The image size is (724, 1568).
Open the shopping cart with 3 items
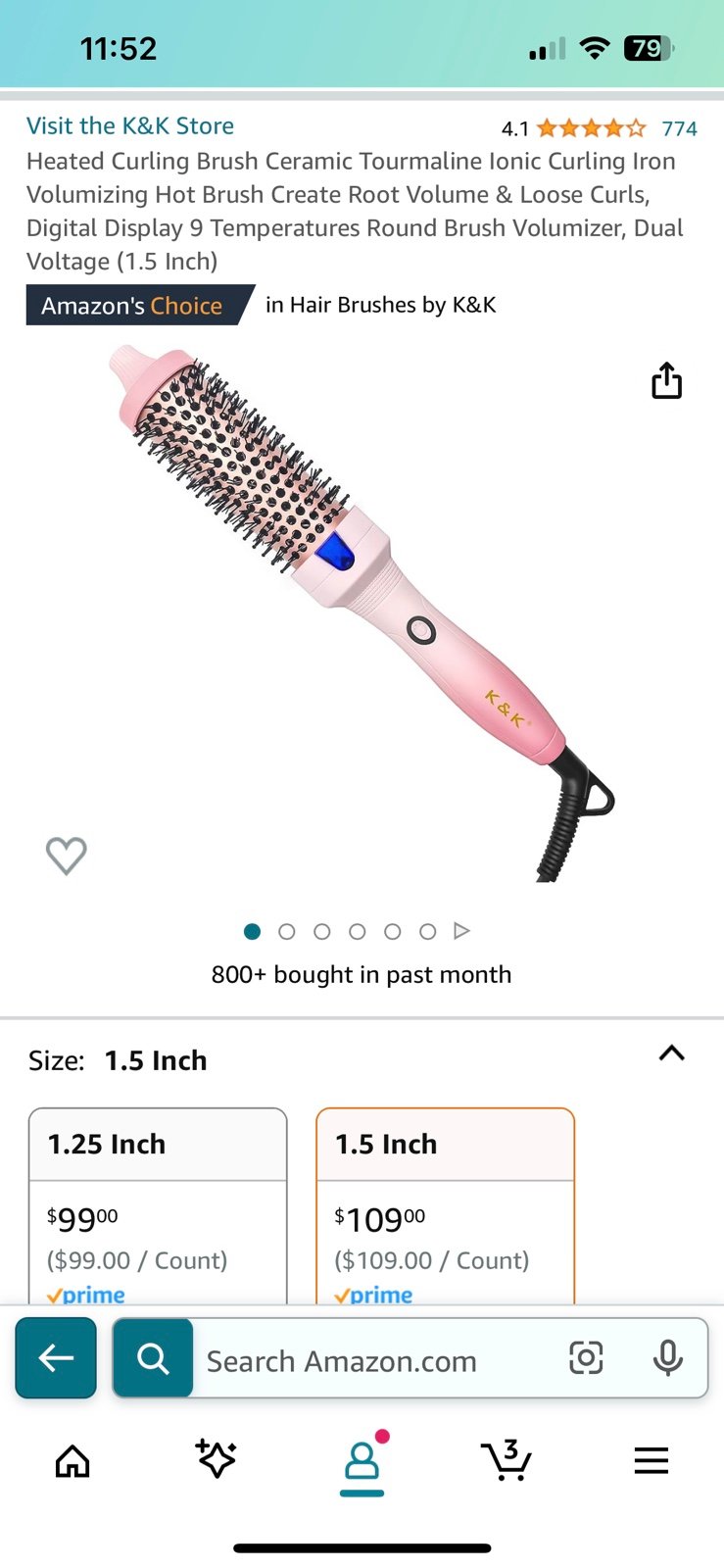[507, 1459]
